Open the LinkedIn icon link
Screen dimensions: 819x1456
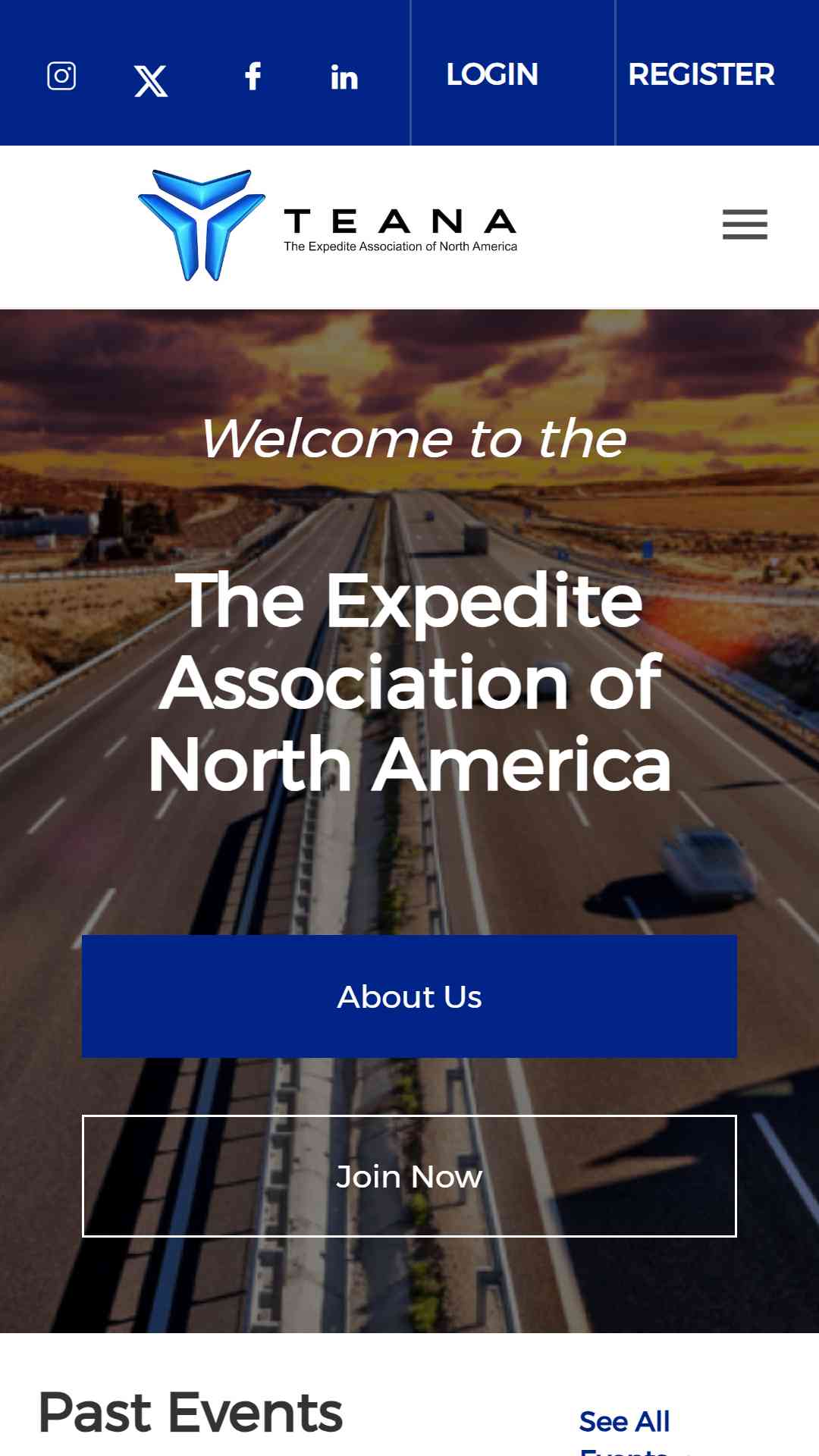(344, 77)
